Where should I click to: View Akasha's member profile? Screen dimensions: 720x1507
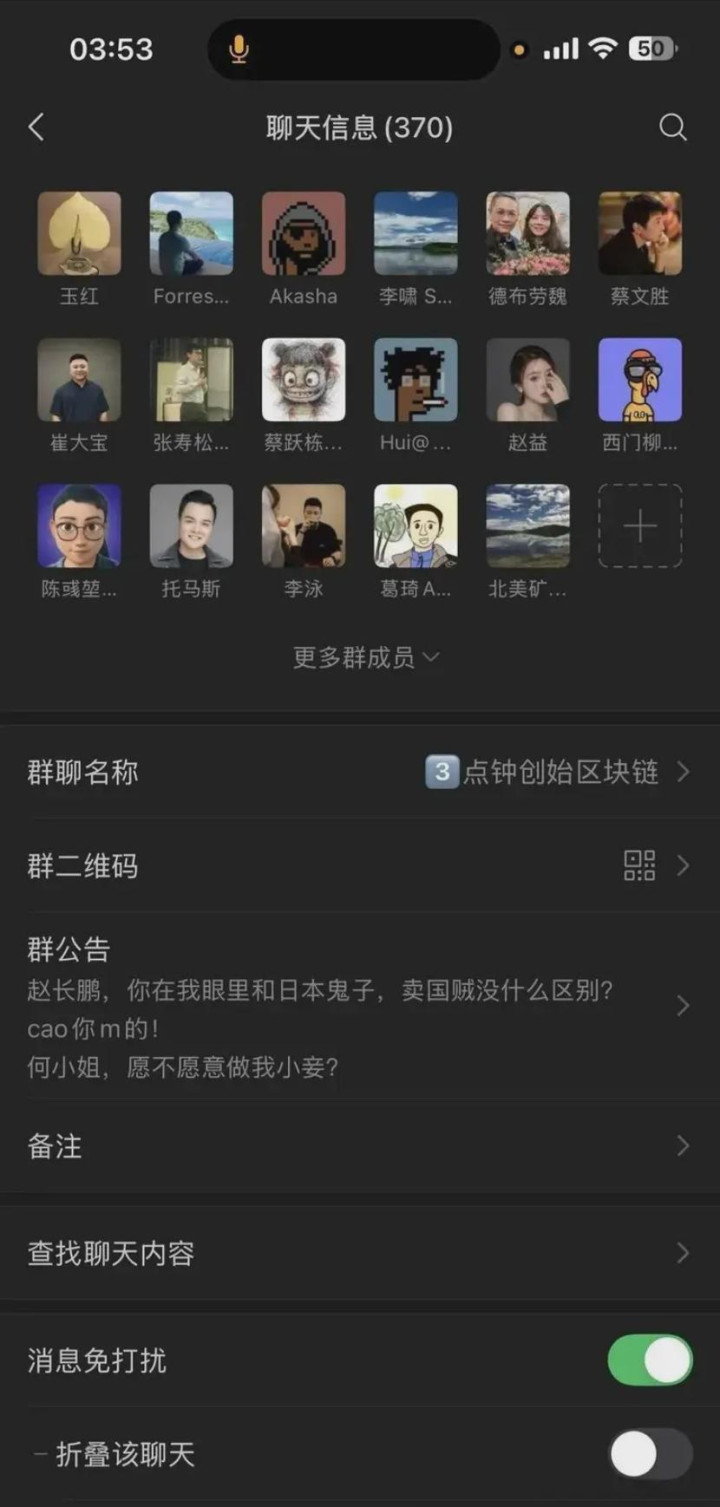pyautogui.click(x=303, y=233)
